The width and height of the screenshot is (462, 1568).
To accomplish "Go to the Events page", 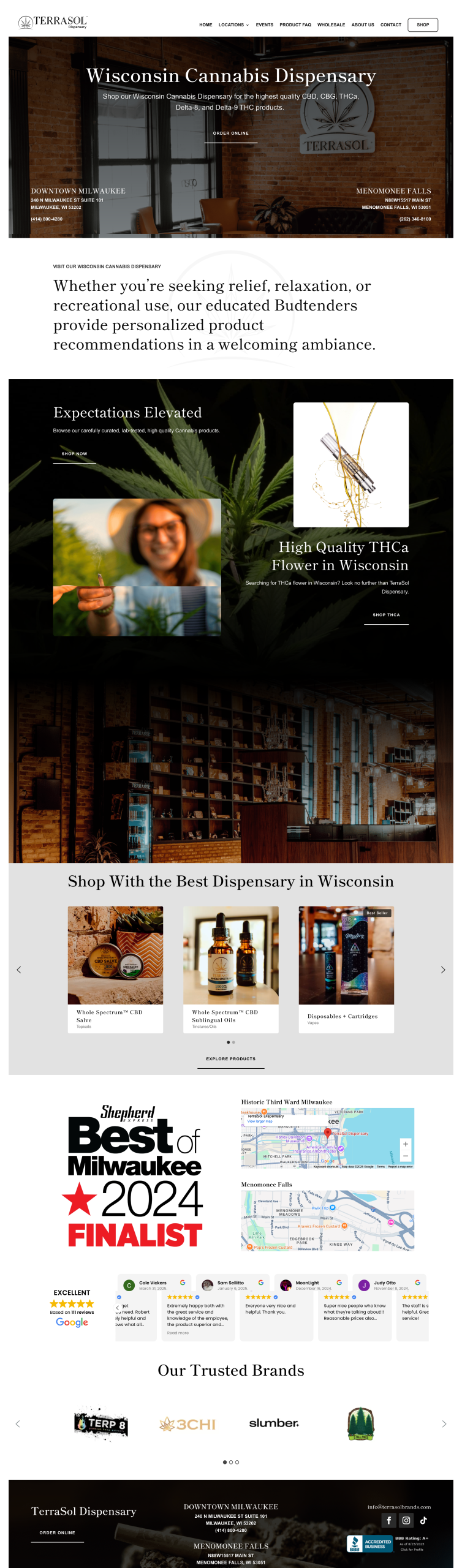I will point(264,25).
